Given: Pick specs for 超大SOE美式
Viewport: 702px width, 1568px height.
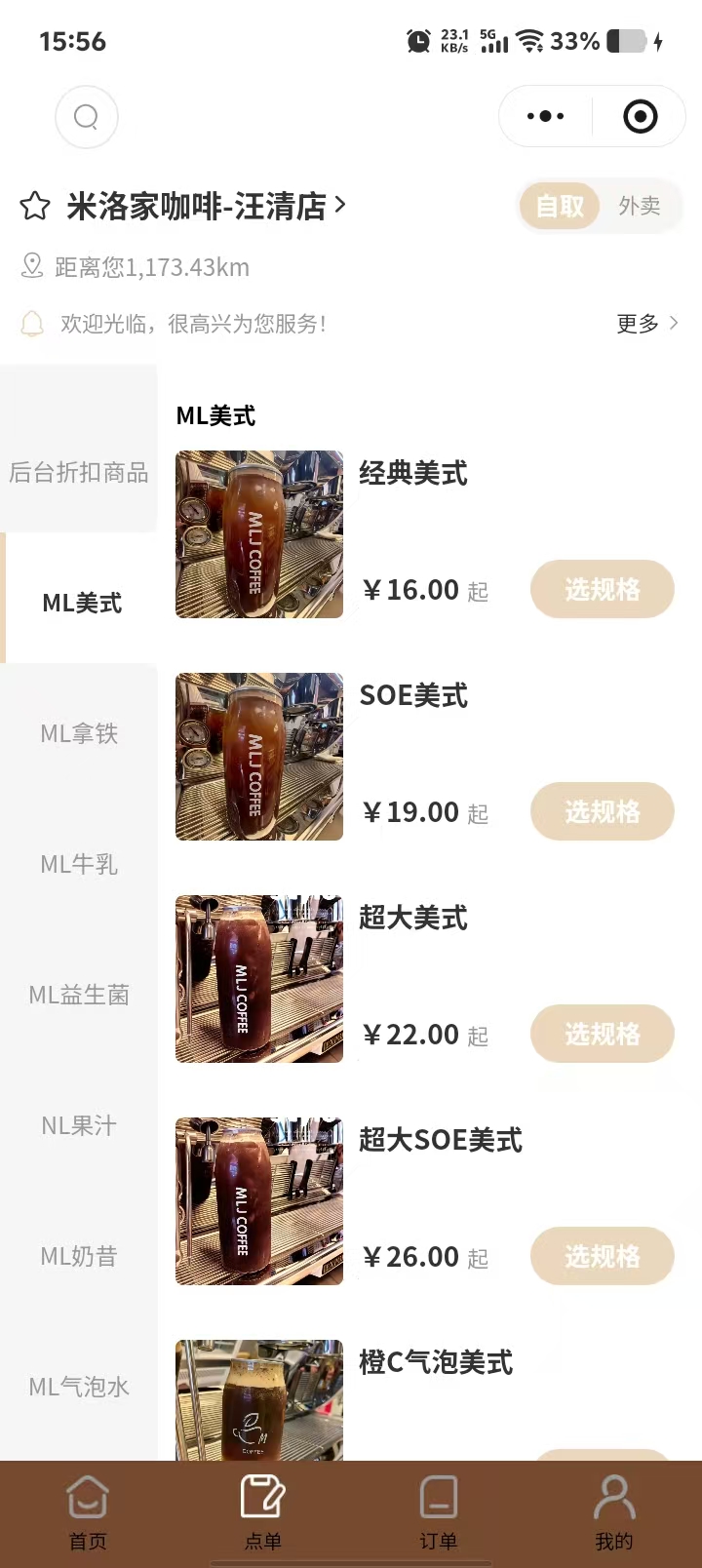Looking at the screenshot, I should [602, 1256].
